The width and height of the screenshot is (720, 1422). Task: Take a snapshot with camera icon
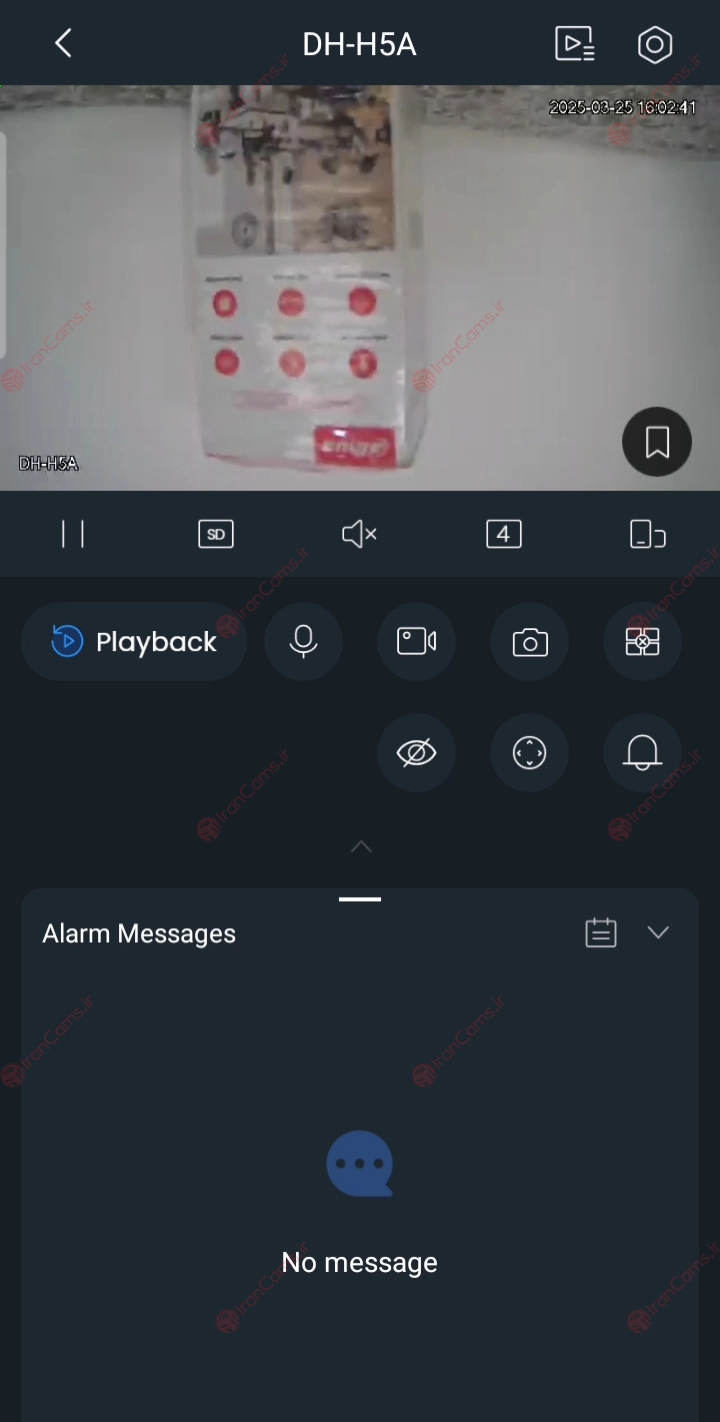coord(529,642)
